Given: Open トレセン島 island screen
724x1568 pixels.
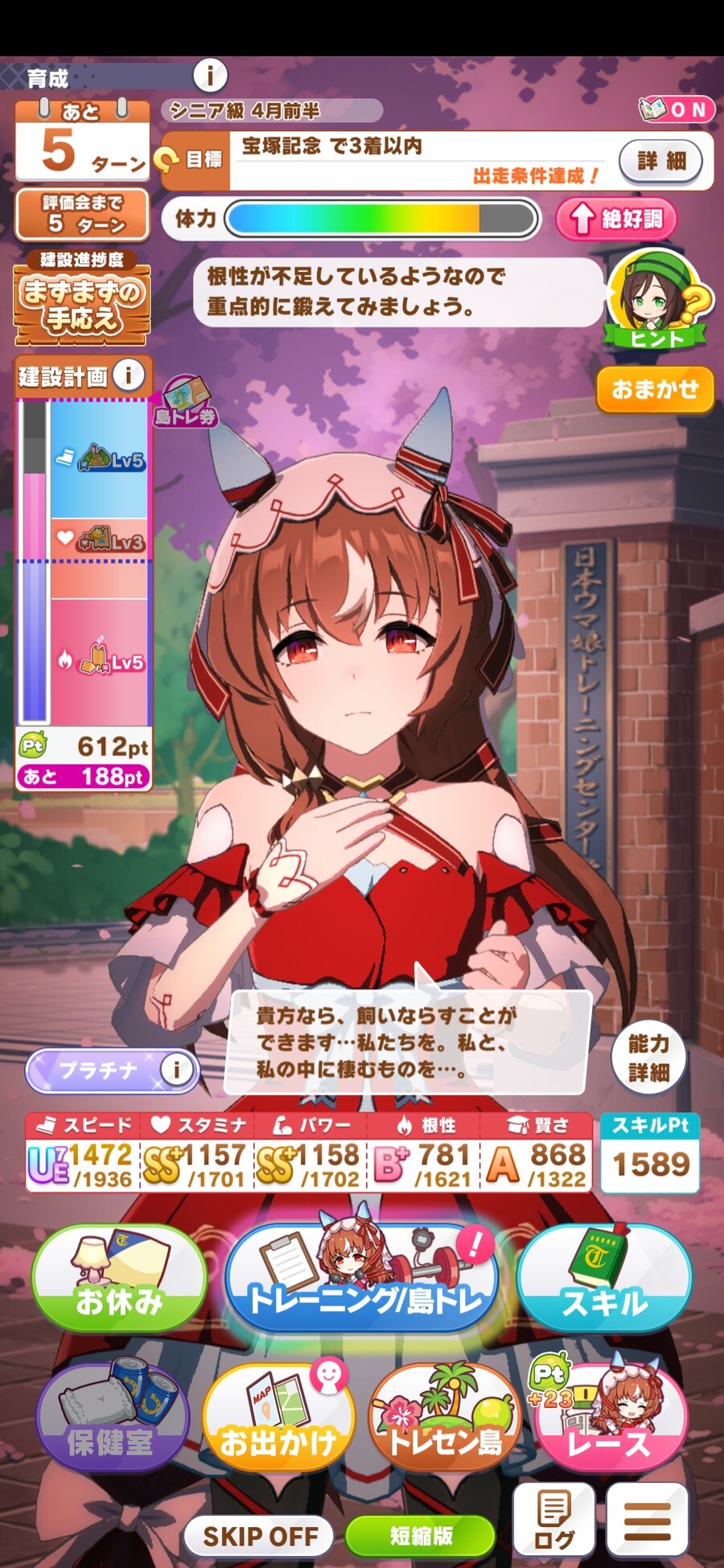Looking at the screenshot, I should [444, 1419].
